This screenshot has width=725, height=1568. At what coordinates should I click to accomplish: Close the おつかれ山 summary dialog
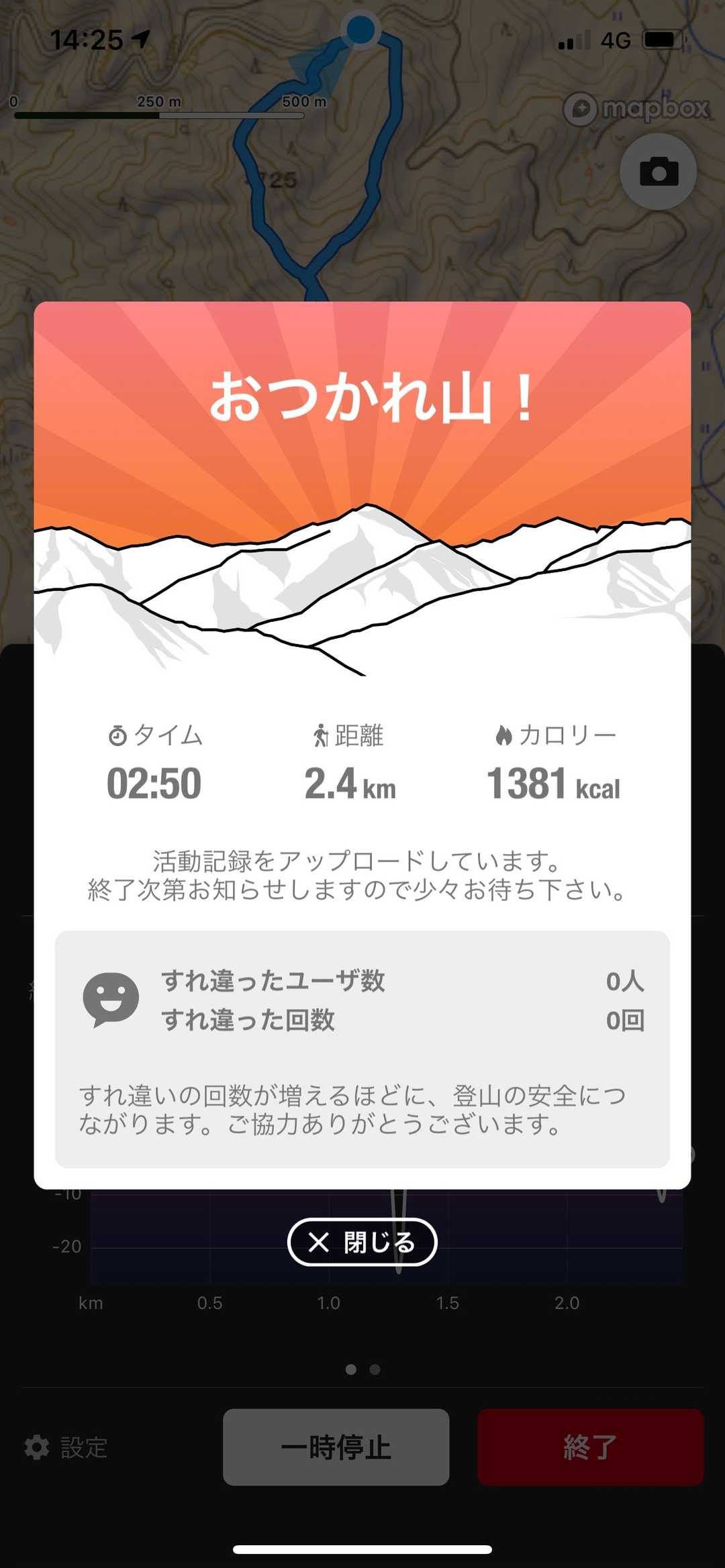(362, 1242)
